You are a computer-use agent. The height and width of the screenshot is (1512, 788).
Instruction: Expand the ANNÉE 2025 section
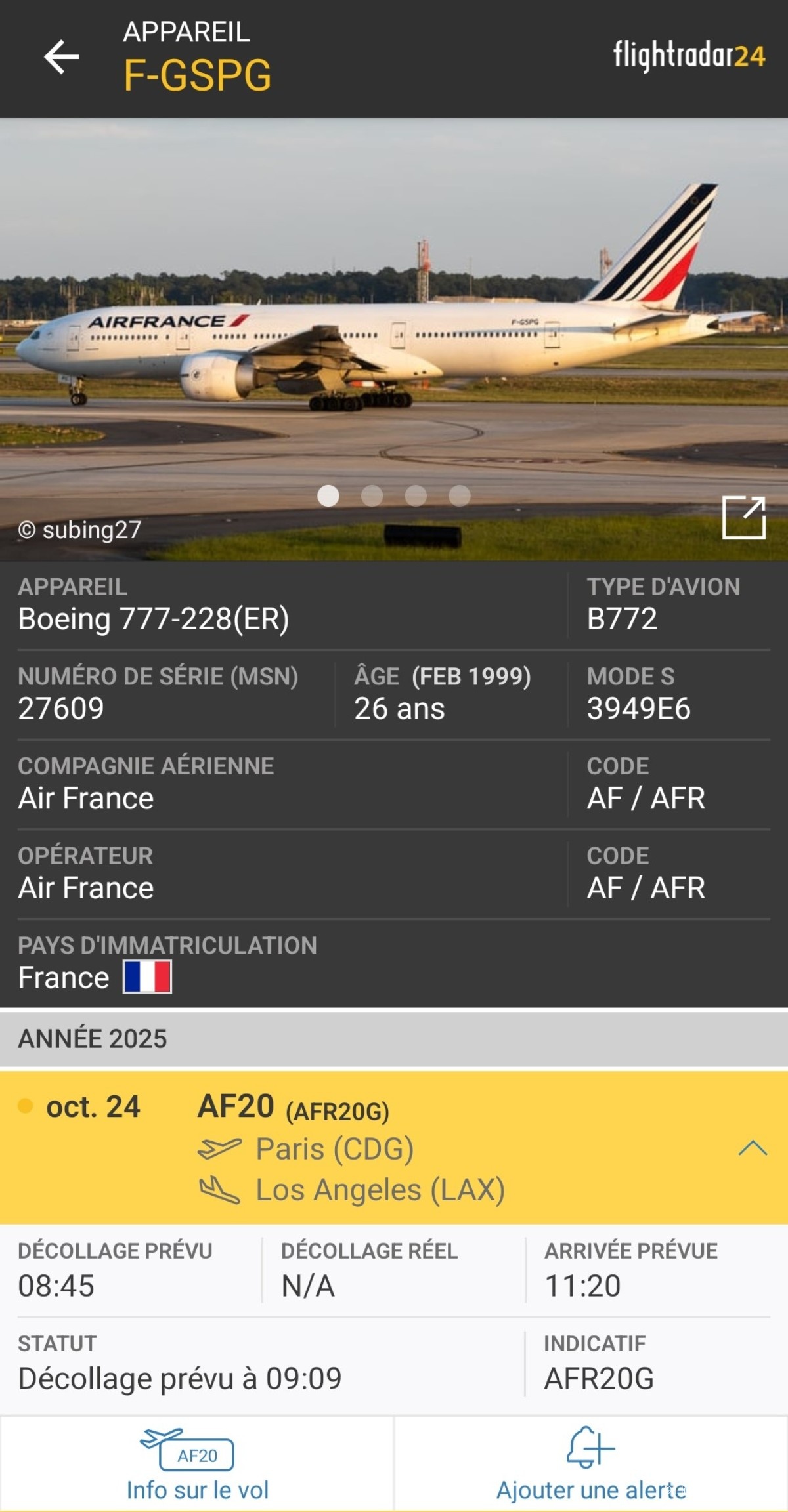click(x=394, y=1038)
